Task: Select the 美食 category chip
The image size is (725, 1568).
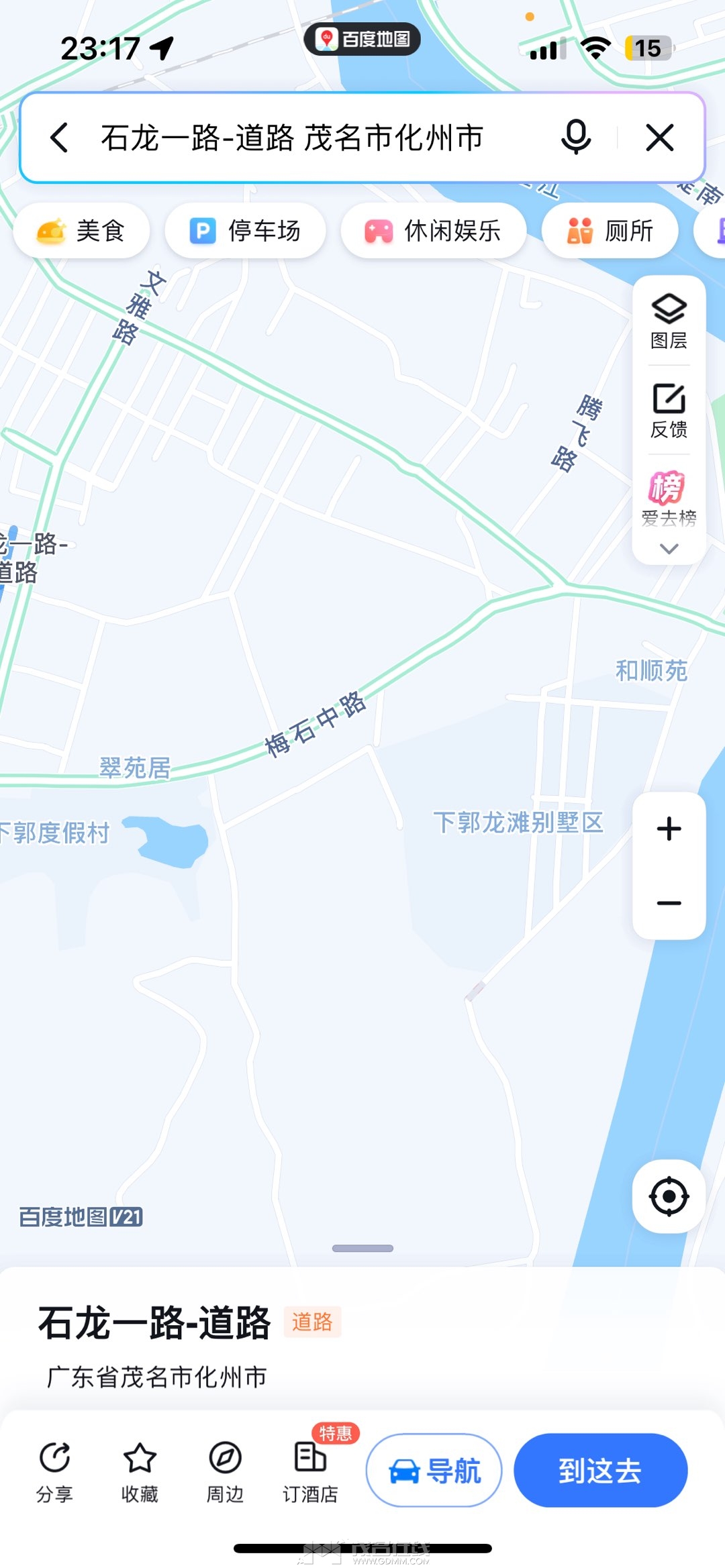Action: 81,231
